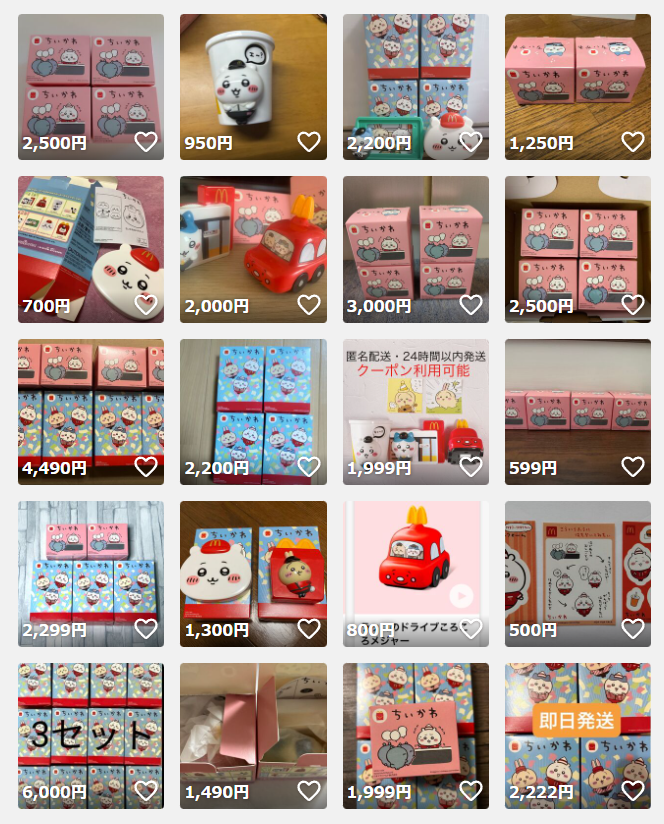The image size is (664, 824).
Task: Like the 2,000円 red car listing
Action: pyautogui.click(x=308, y=305)
